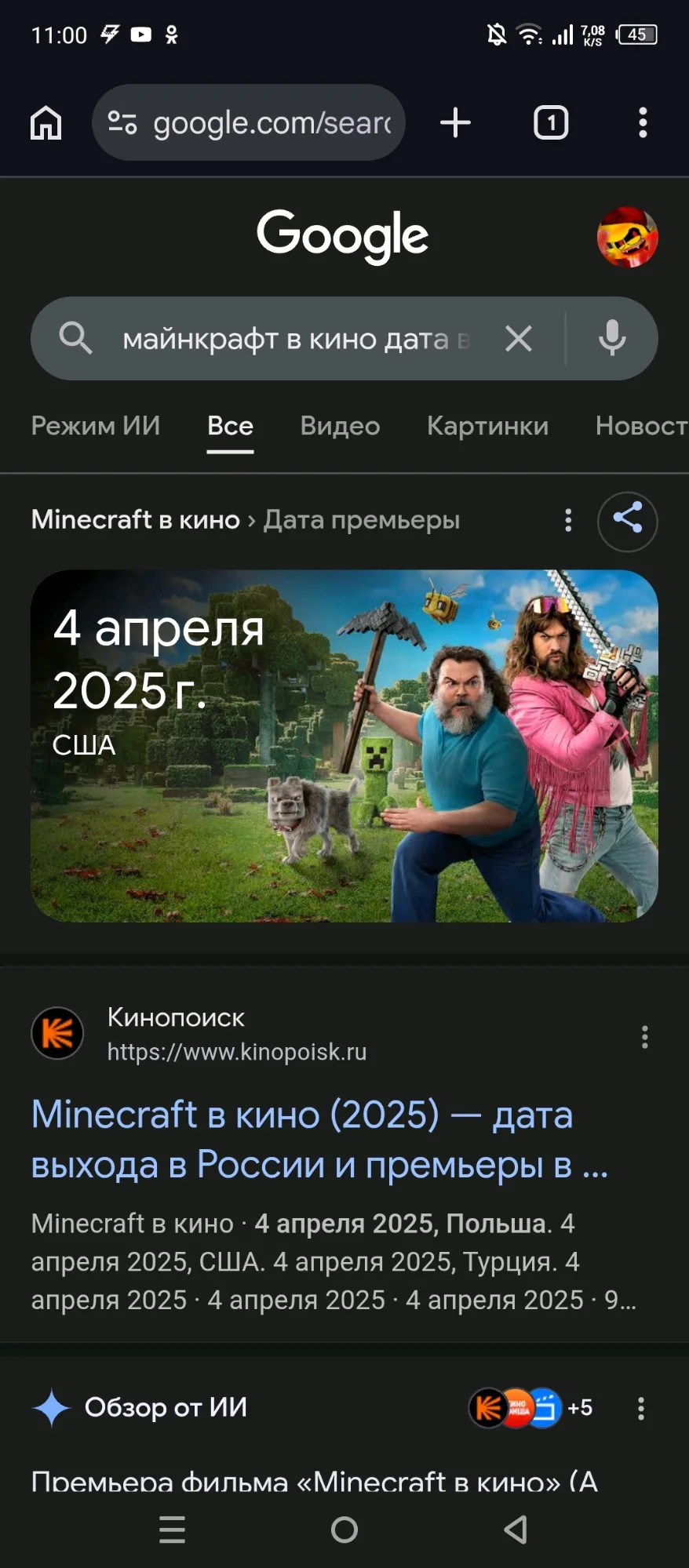
Task: Open the browser overflow menu
Action: tap(643, 123)
